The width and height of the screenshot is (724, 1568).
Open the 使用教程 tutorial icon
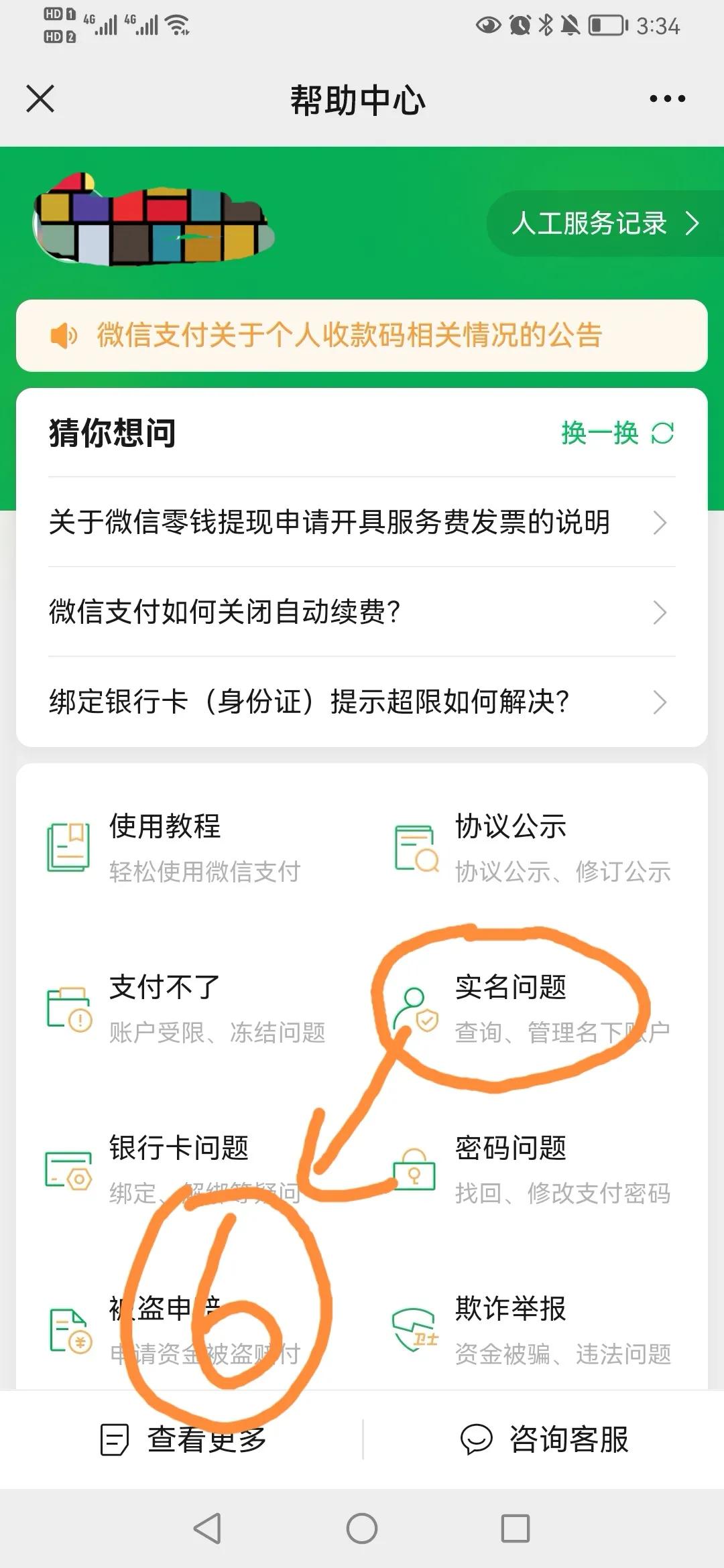tap(69, 846)
